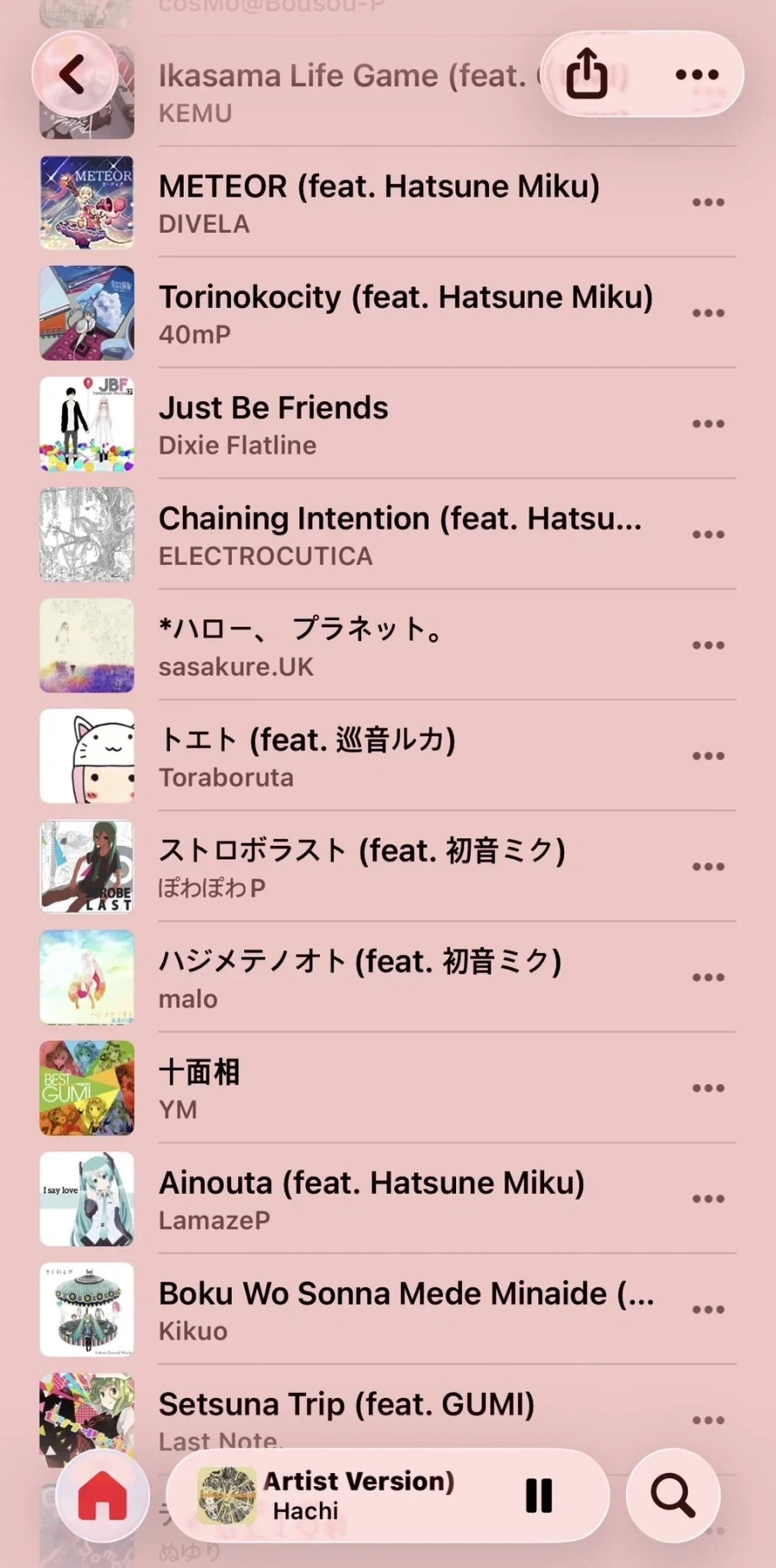776x1568 pixels.
Task: Open options for METEOR
Action: click(x=708, y=203)
